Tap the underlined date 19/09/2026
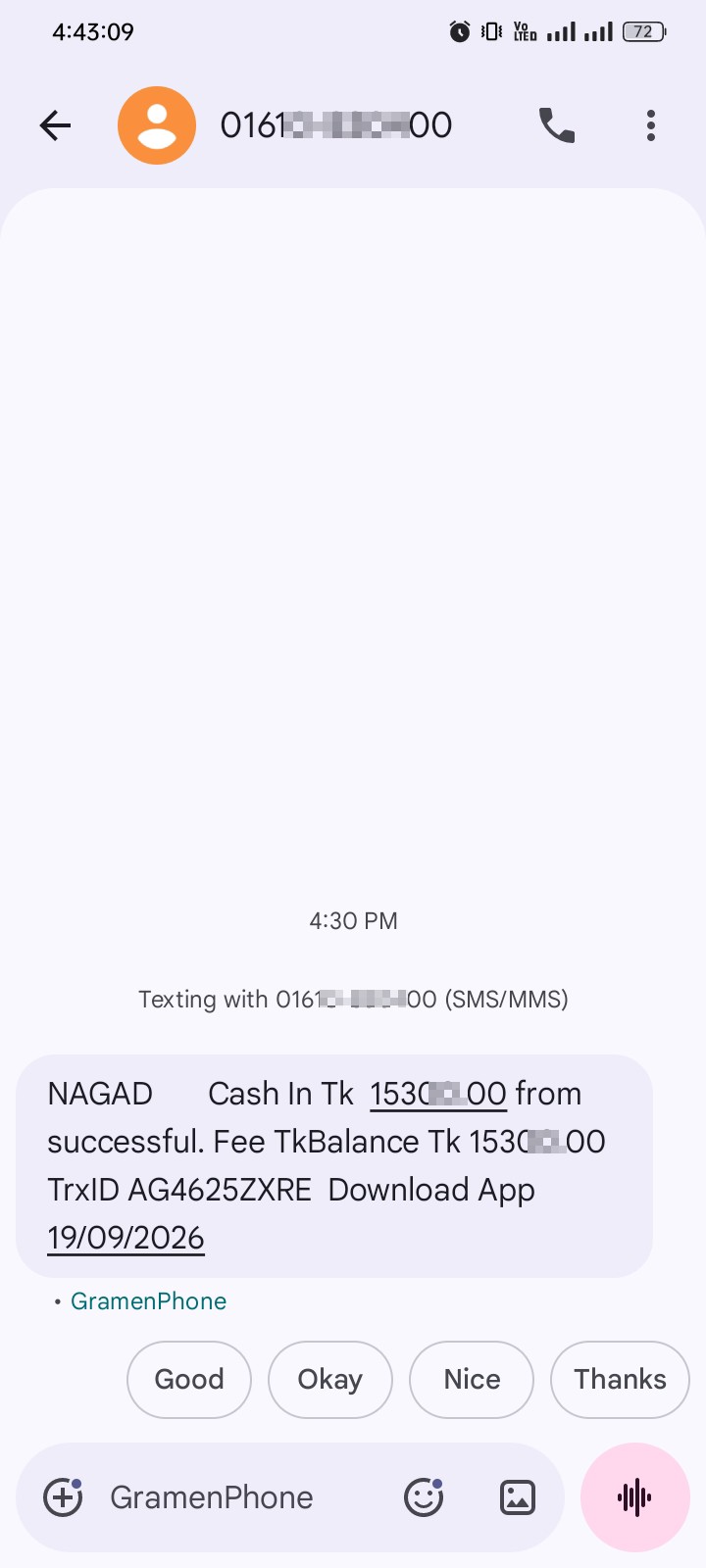The image size is (706, 1568). click(x=126, y=1238)
